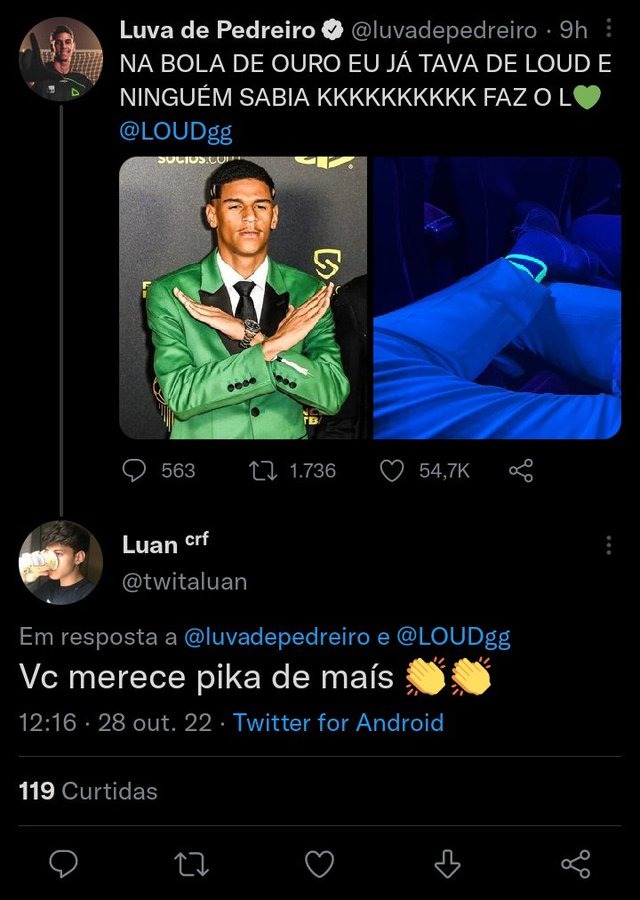Image resolution: width=640 pixels, height=900 pixels.
Task: Open Luva de Pedreiro's profile picture
Action: pyautogui.click(x=61, y=59)
